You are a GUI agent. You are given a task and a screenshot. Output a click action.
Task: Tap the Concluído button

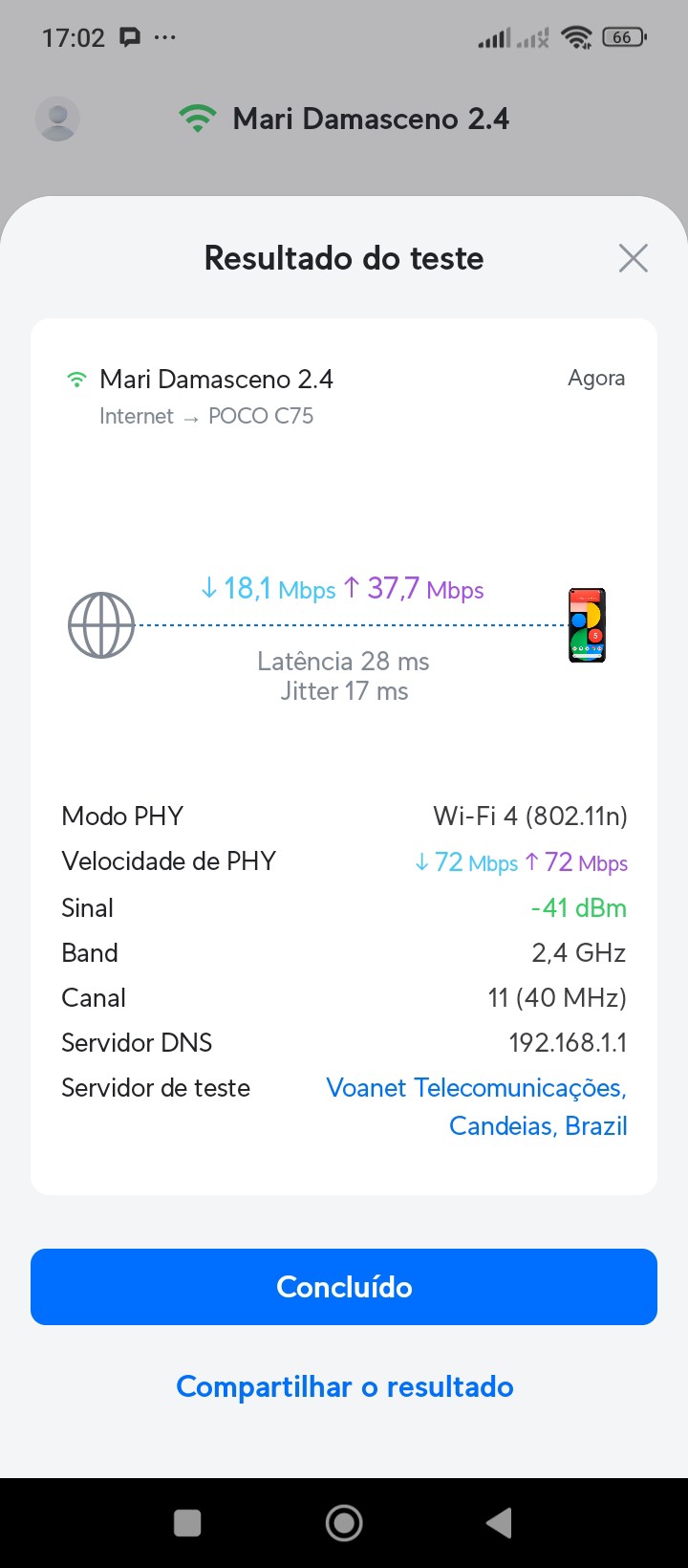344,1287
